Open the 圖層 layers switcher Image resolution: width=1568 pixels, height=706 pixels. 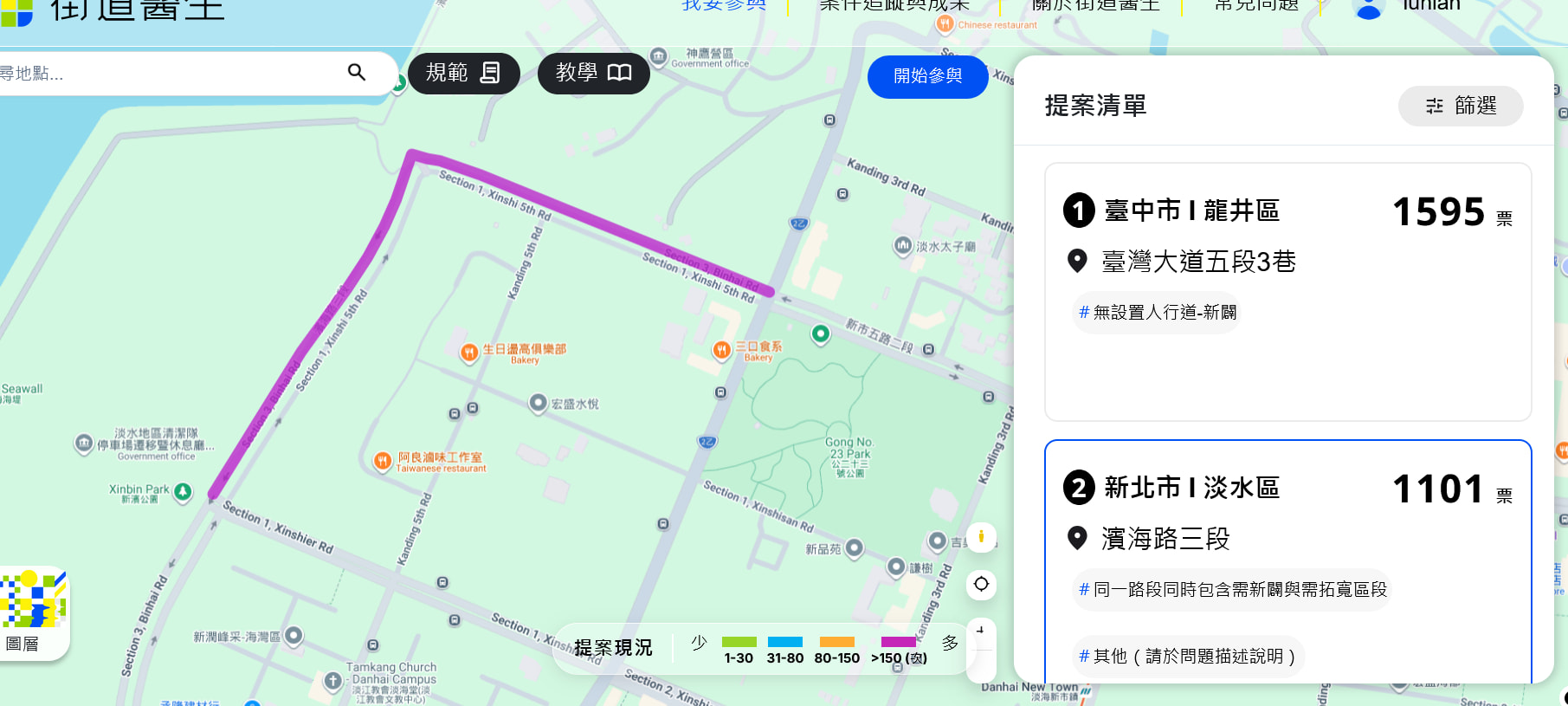click(33, 612)
